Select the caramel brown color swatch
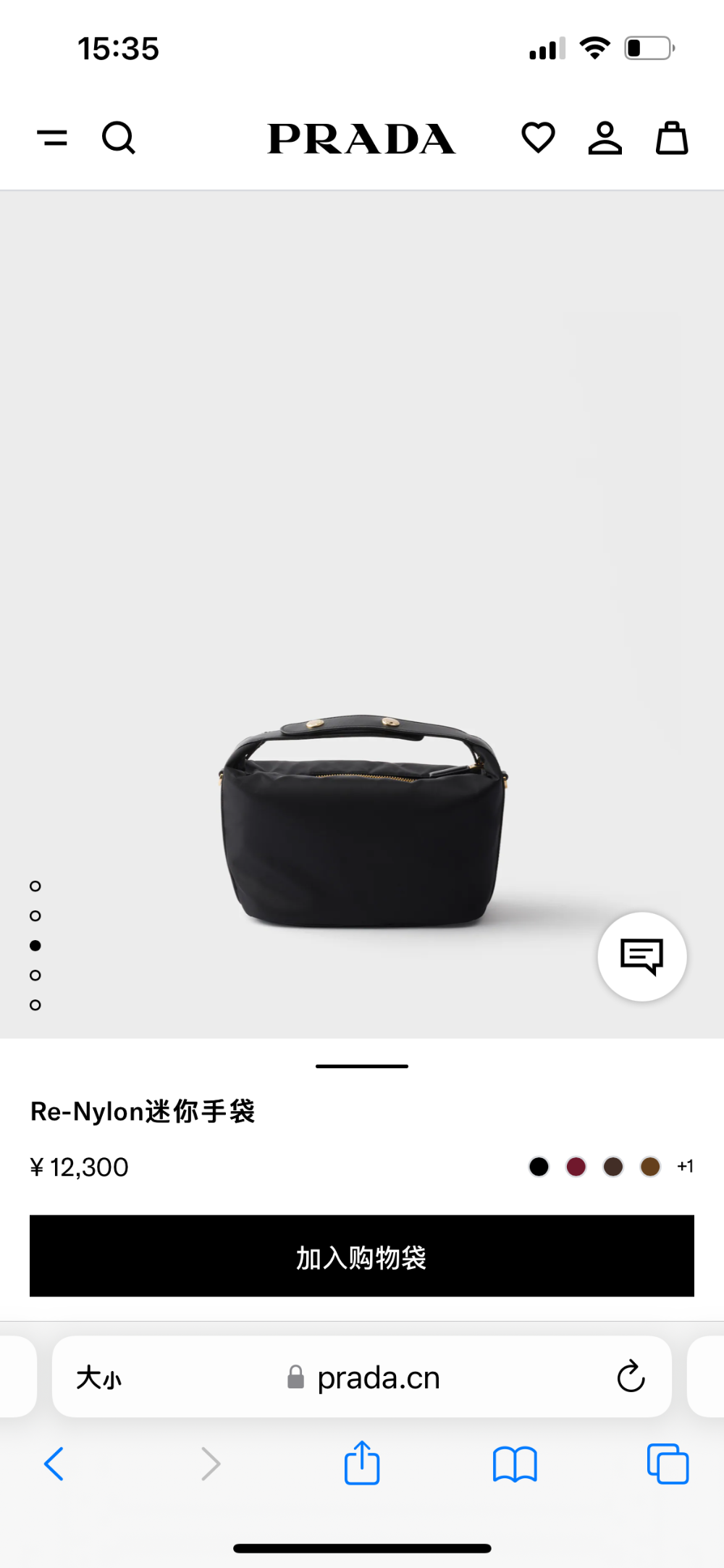 tap(650, 1167)
